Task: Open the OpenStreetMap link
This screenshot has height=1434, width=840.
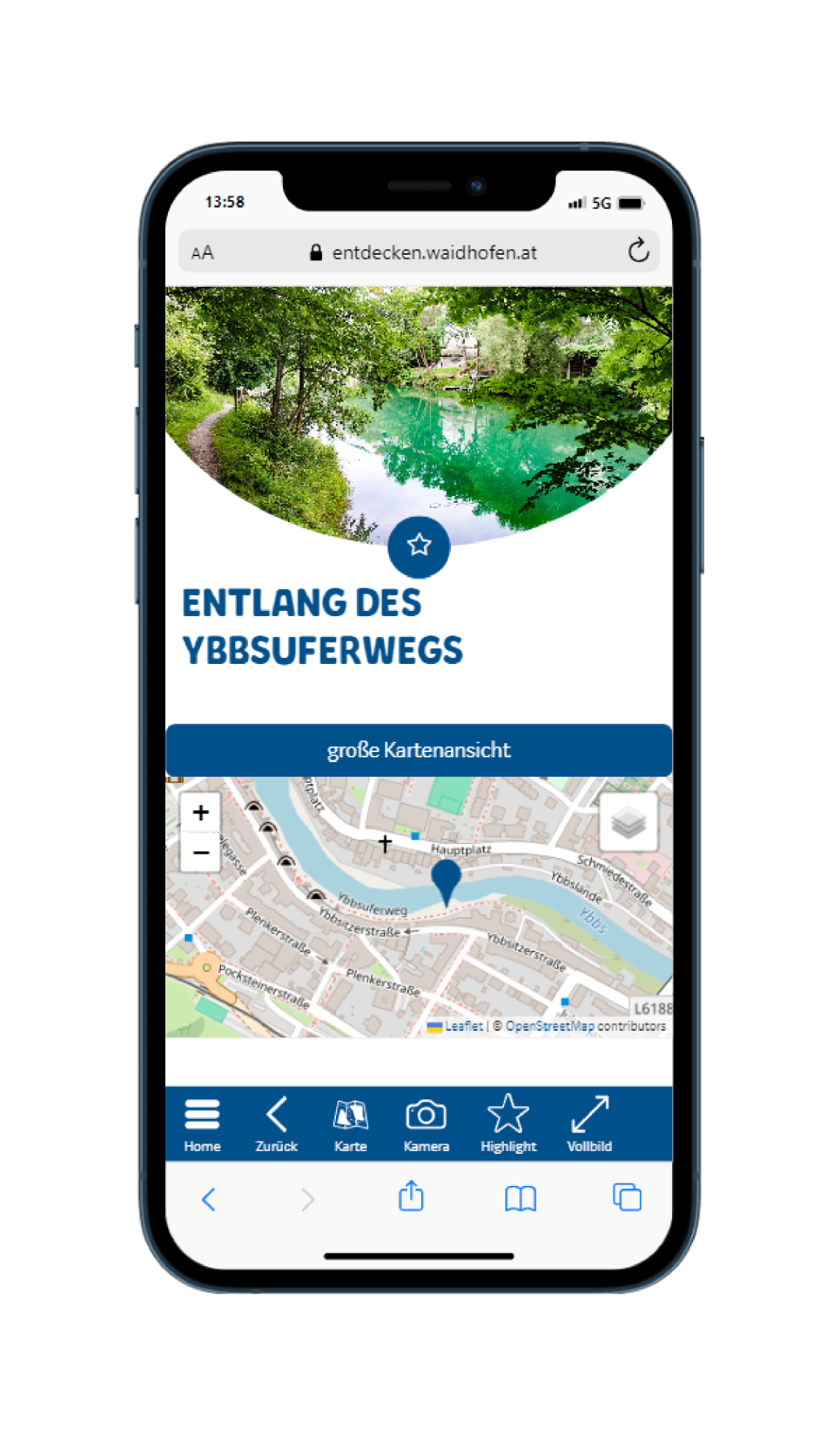Action: (x=550, y=1026)
